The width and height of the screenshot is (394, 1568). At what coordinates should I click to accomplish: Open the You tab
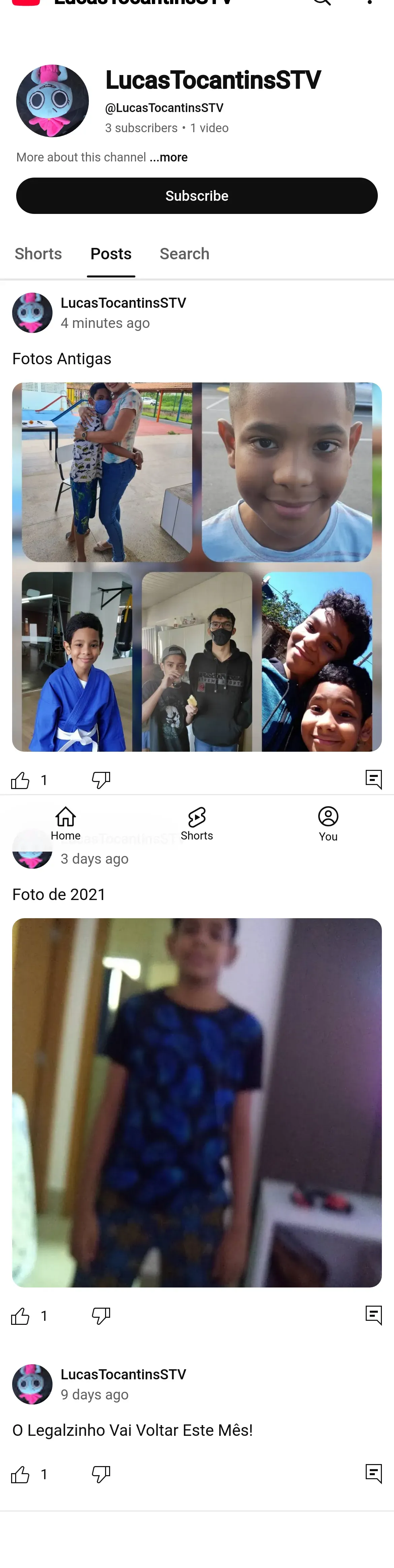tap(328, 824)
